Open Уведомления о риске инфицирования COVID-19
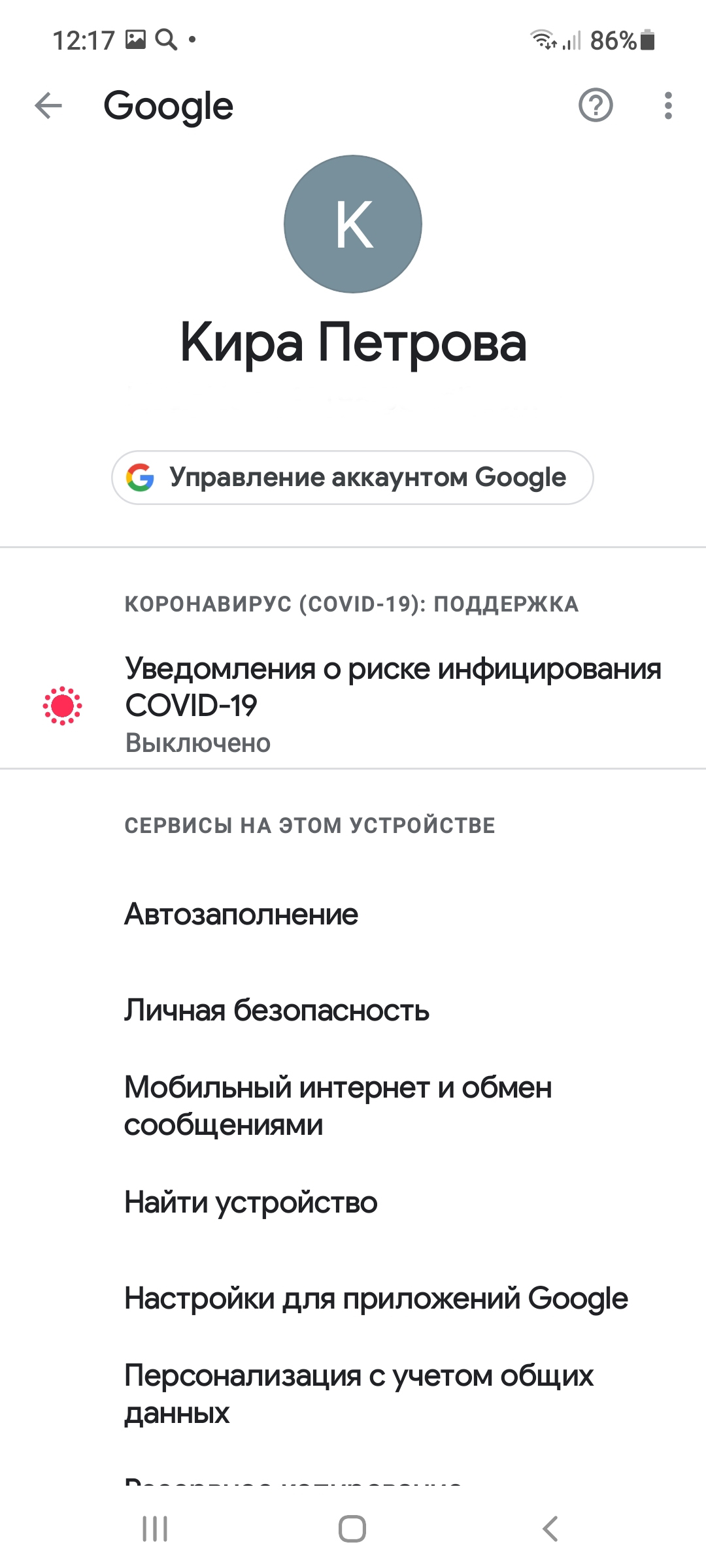706x1568 pixels. tap(353, 706)
